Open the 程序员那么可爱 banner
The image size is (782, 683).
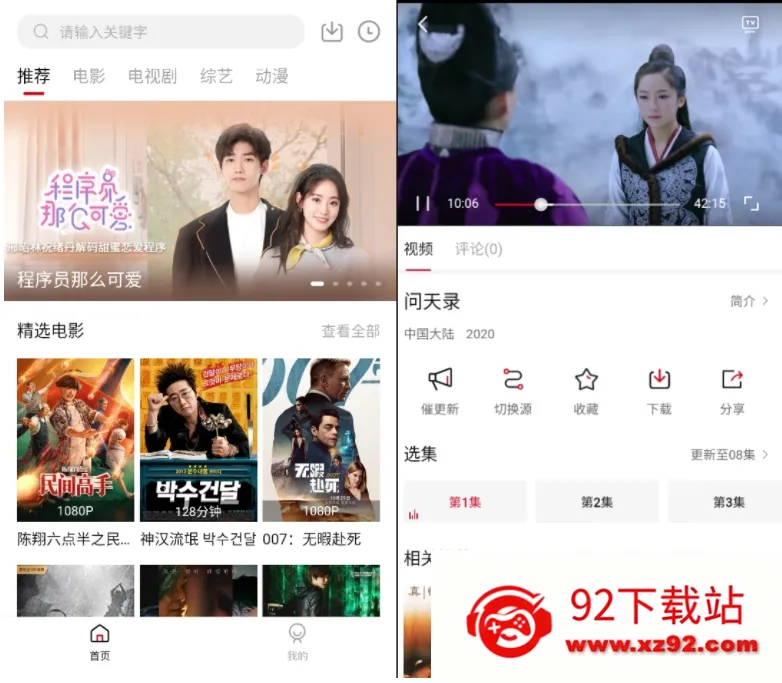[x=198, y=200]
